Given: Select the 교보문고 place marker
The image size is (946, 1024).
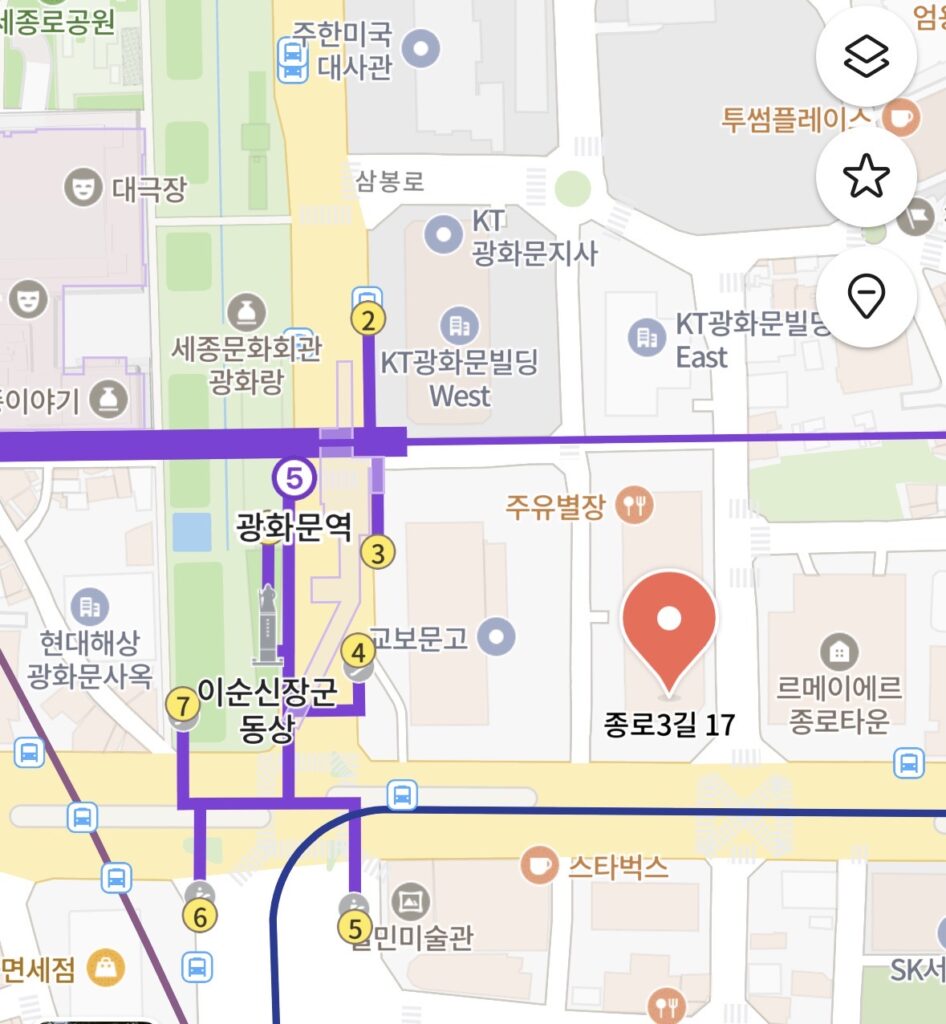Looking at the screenshot, I should click(496, 636).
